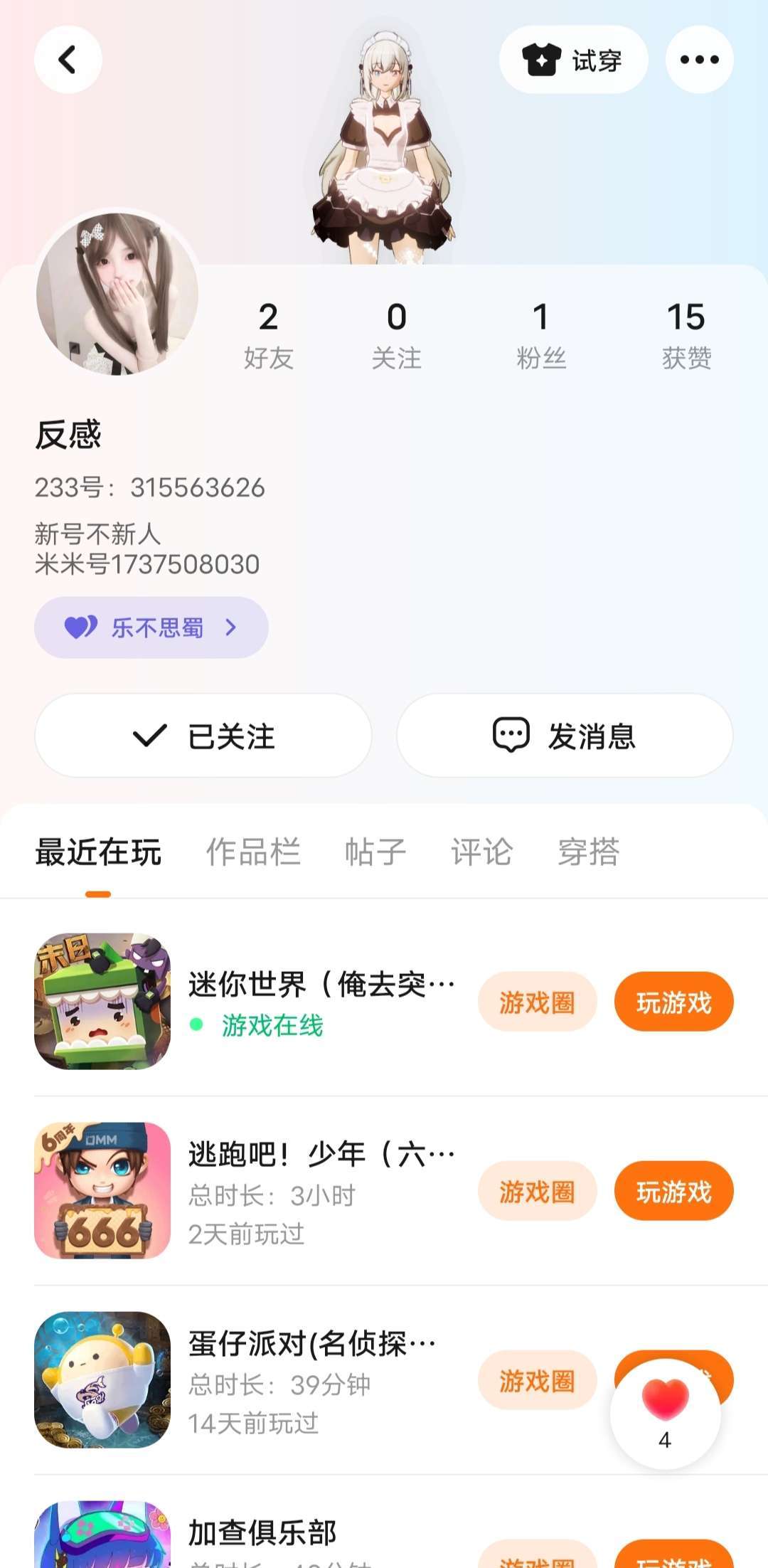Tap 发消息 to send a message
This screenshot has height=1568, width=768.
click(x=565, y=736)
